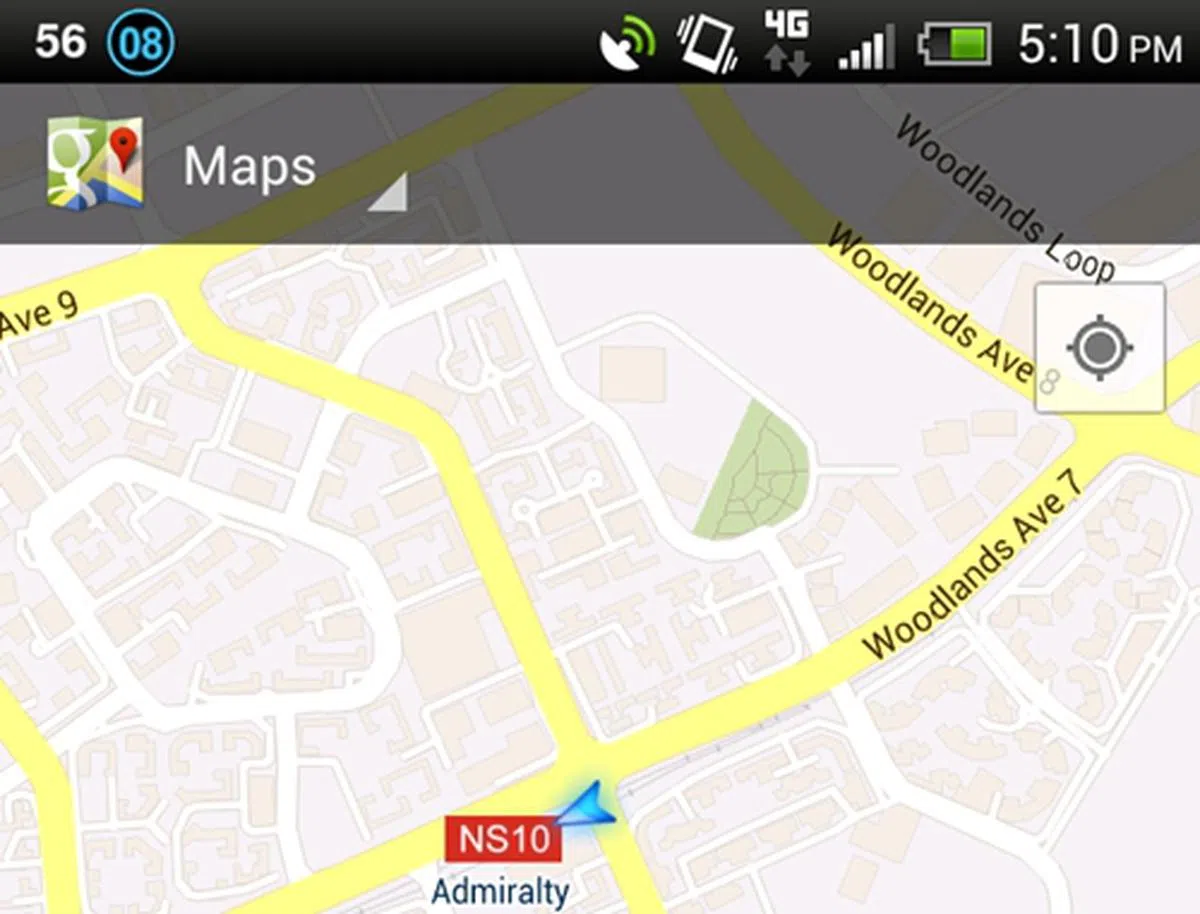Open the Maps dropdown menu
The image size is (1200, 914).
tap(250, 166)
